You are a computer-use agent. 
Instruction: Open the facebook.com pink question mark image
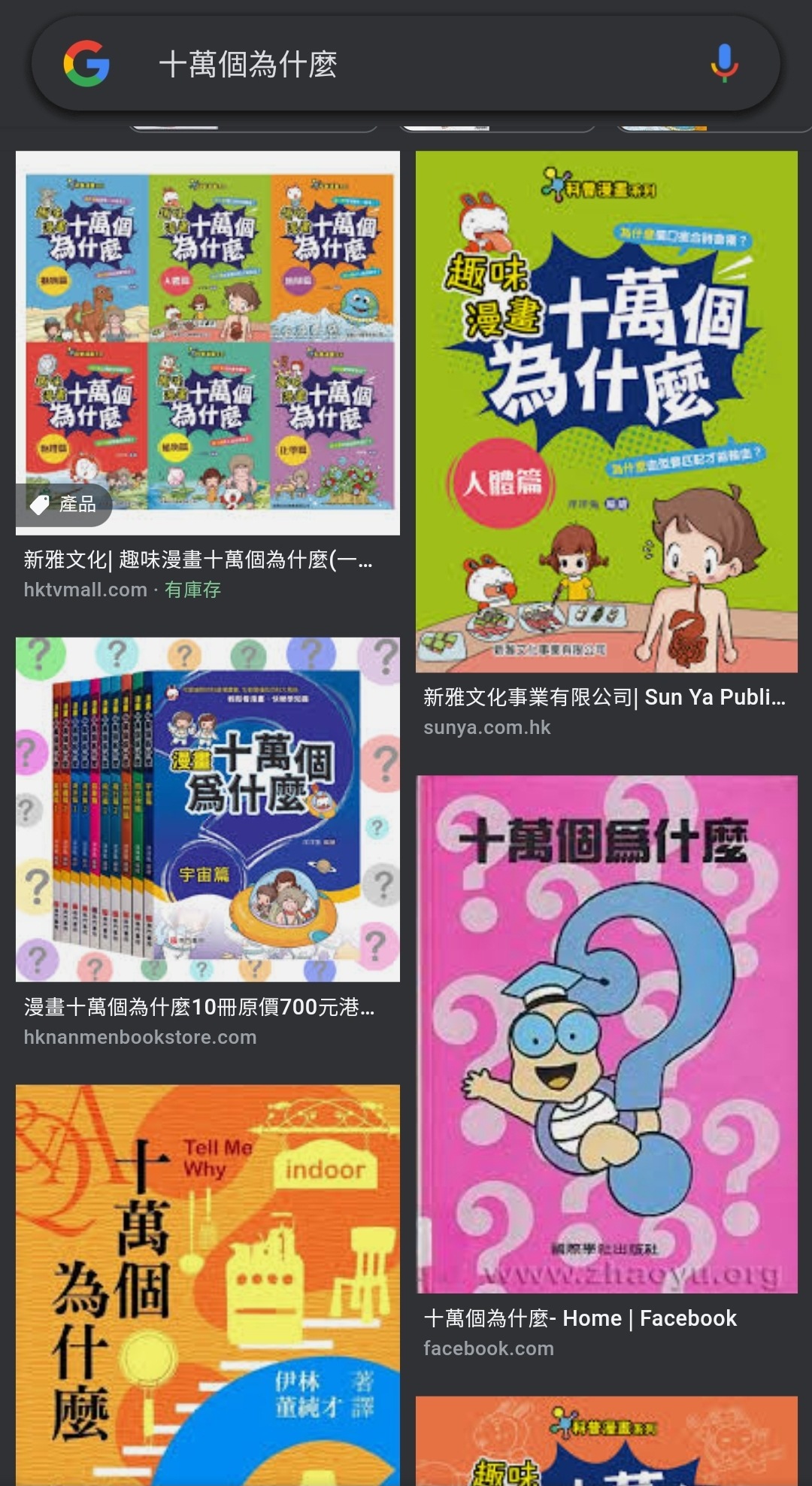coord(606,1034)
